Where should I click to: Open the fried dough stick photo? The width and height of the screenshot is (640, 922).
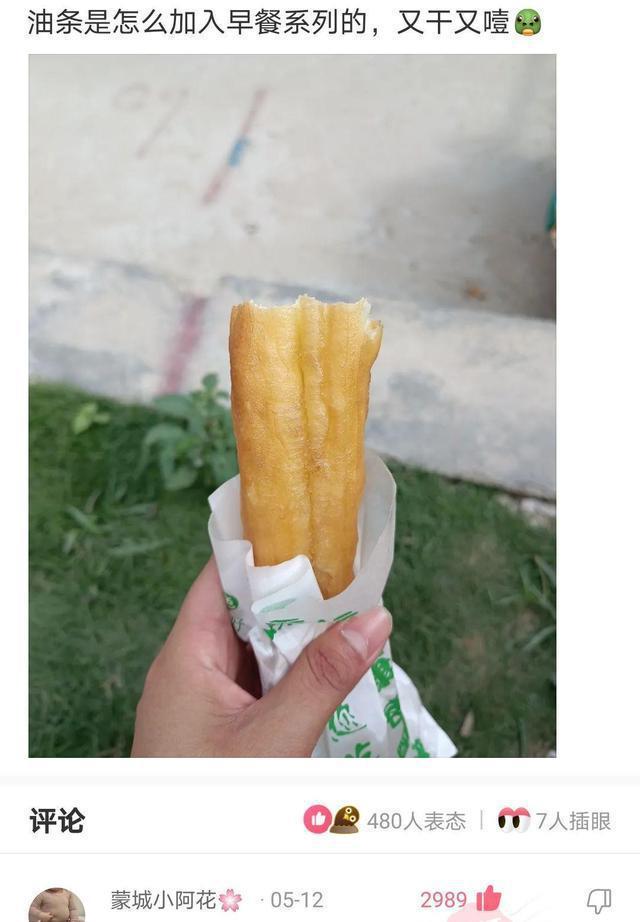tap(292, 405)
